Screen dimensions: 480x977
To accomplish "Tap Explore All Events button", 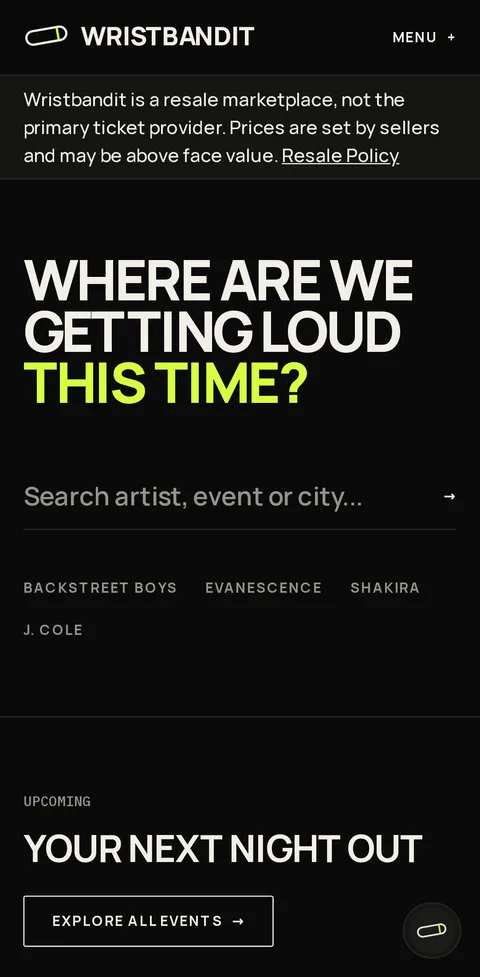I will 148,921.
